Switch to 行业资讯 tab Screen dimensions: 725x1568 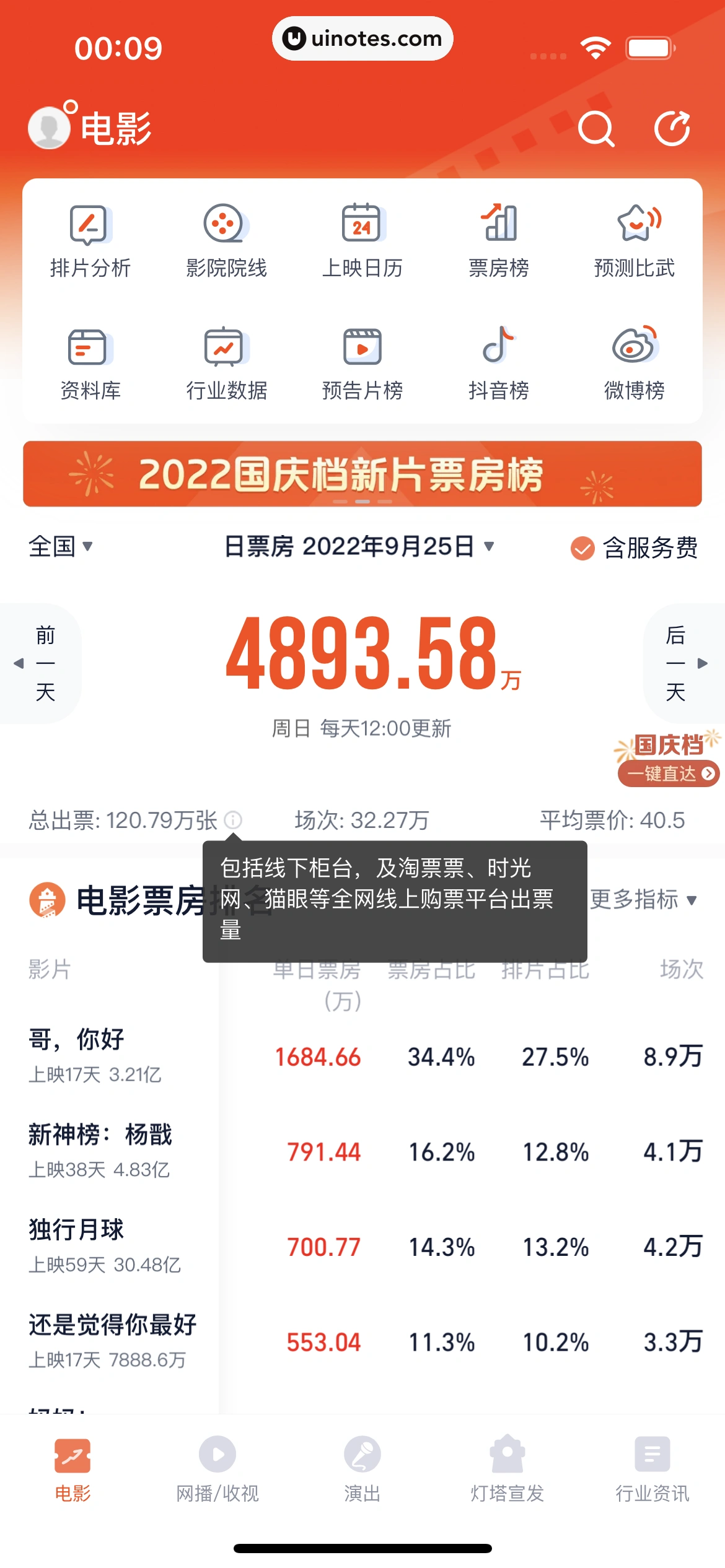[x=652, y=1469]
